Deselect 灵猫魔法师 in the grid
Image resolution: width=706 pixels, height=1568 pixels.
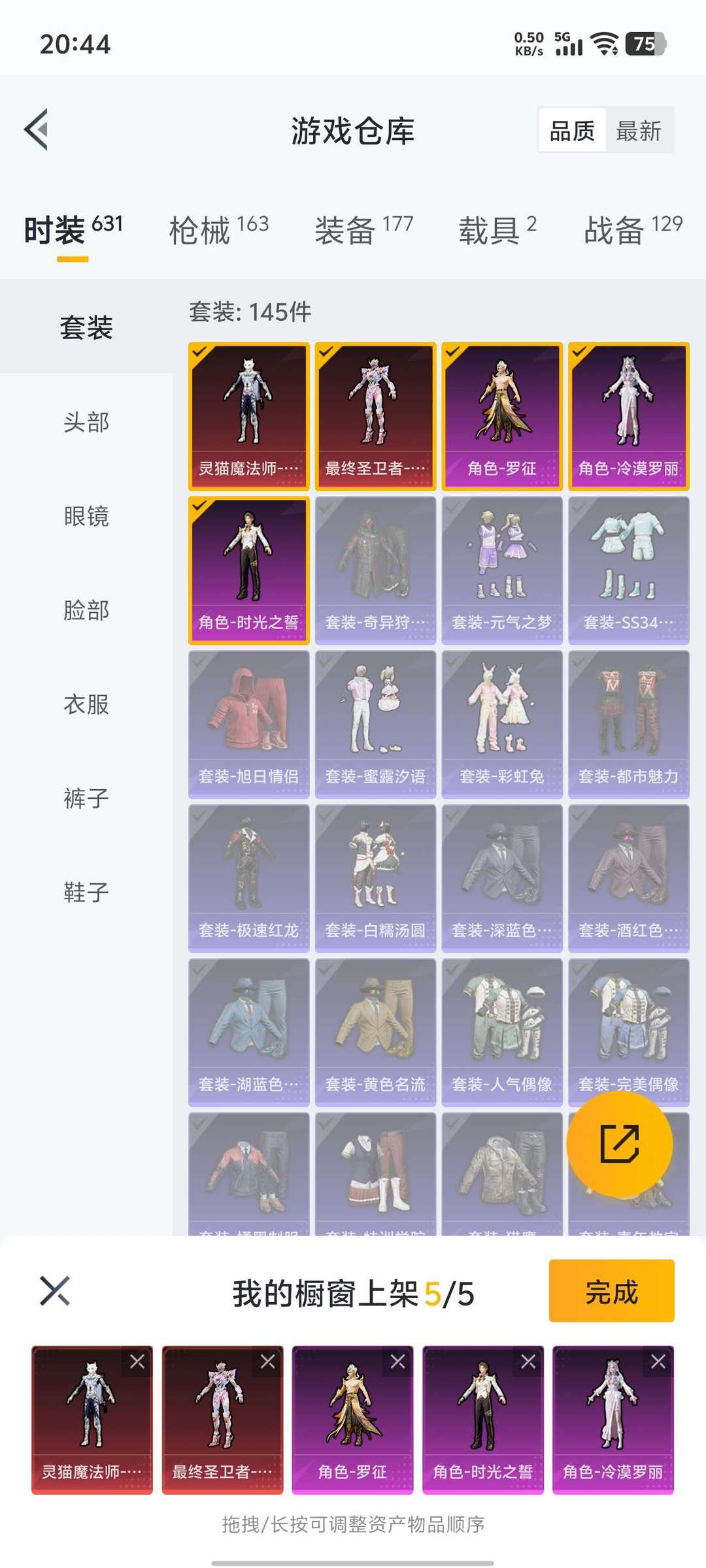click(248, 416)
